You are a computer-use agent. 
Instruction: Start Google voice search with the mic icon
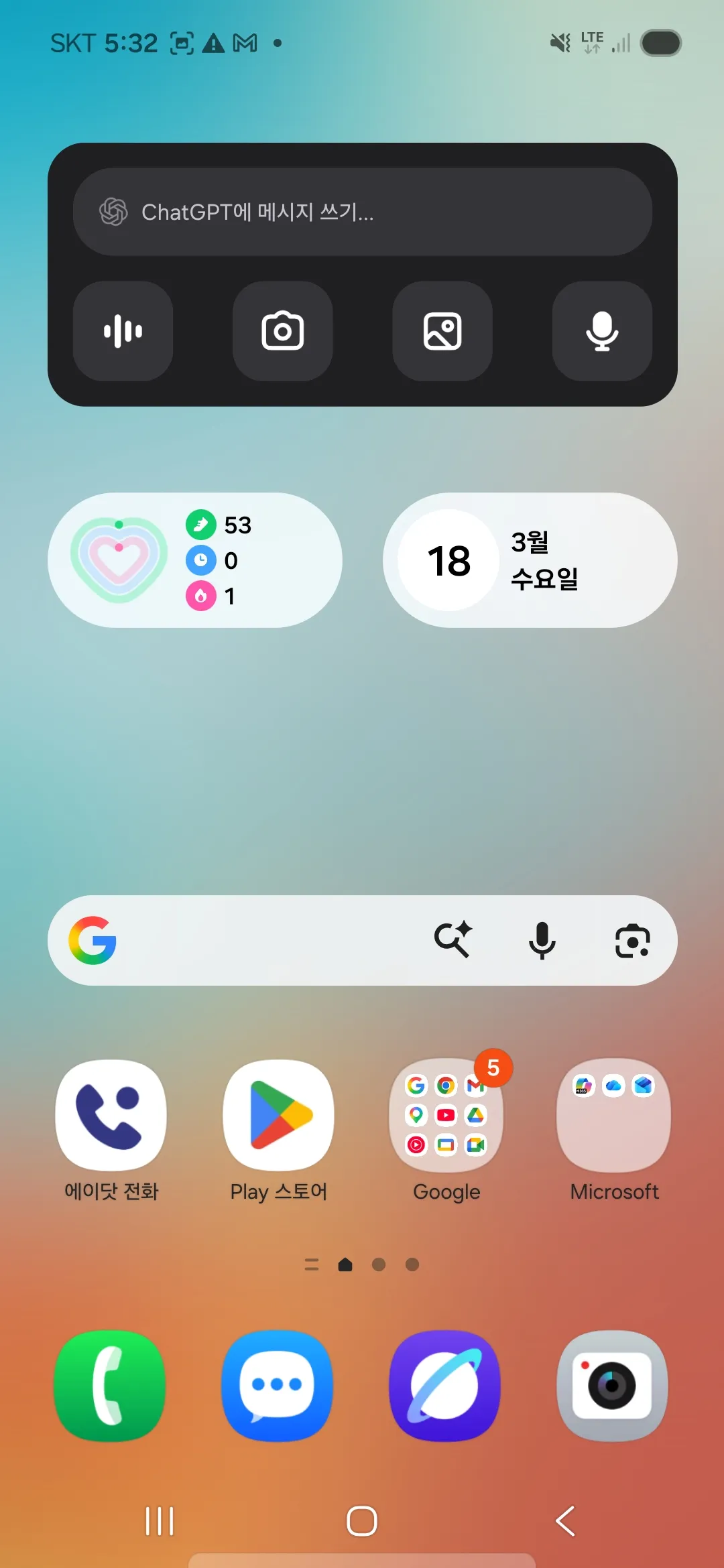click(x=542, y=941)
